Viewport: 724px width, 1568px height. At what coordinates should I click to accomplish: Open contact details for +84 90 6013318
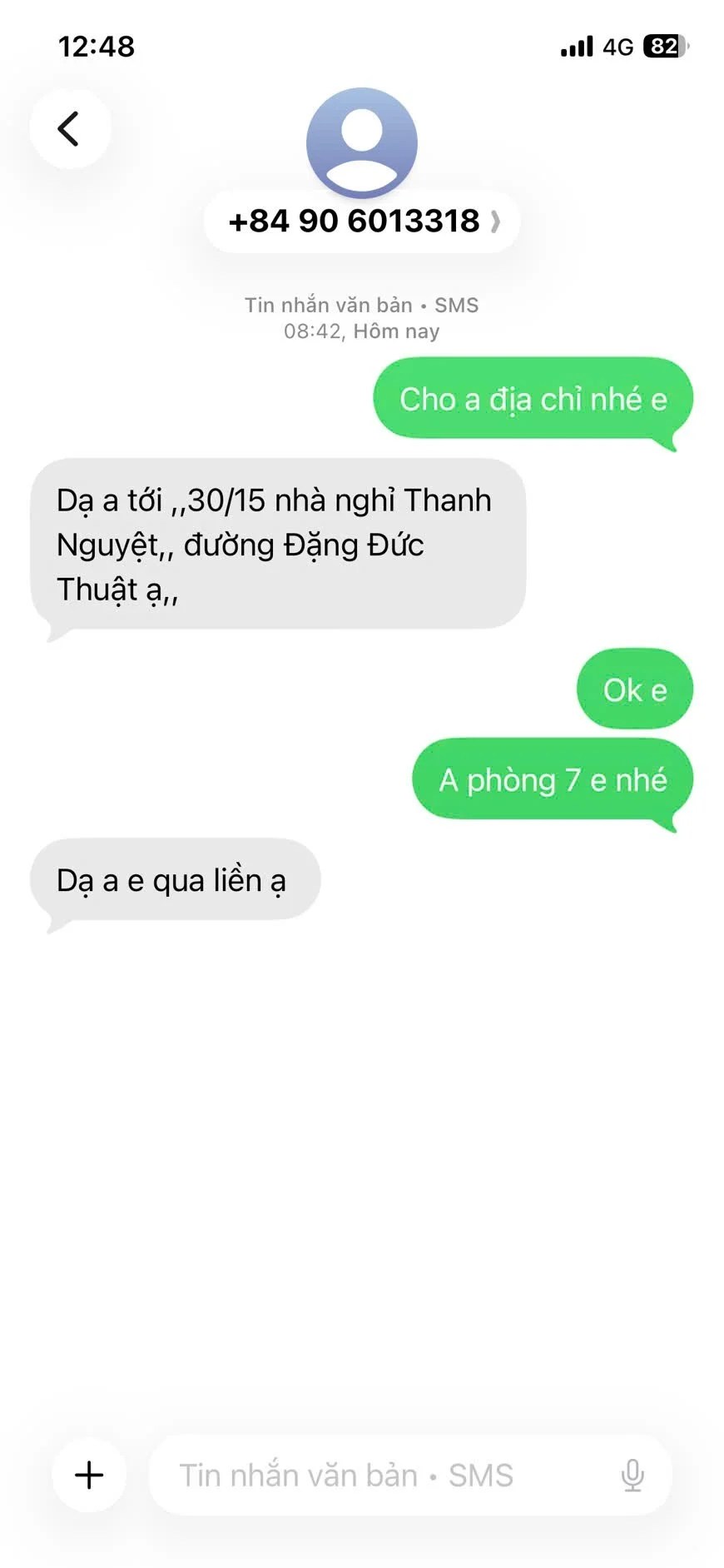point(362,222)
